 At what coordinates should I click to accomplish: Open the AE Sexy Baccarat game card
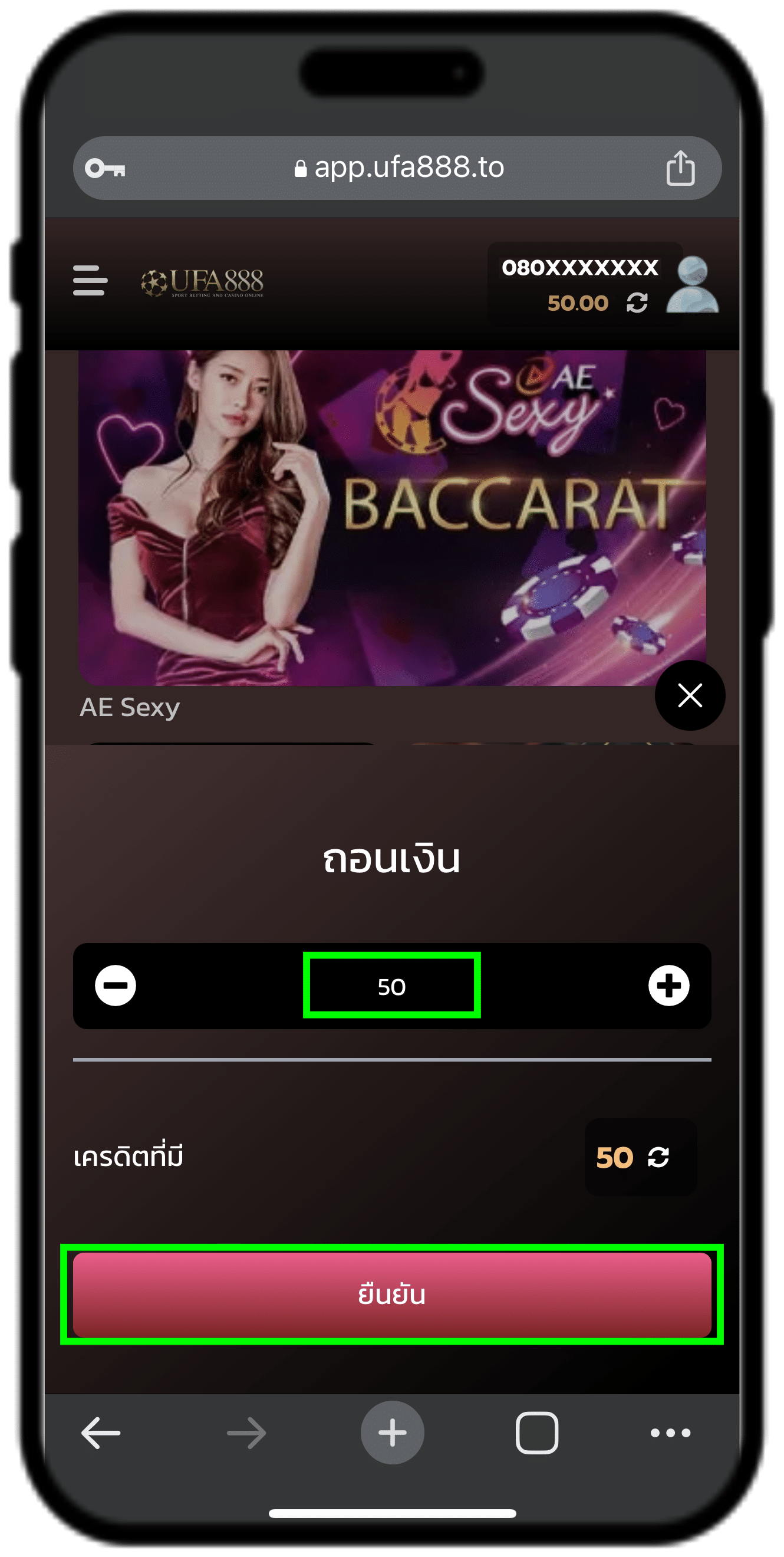pos(391,517)
